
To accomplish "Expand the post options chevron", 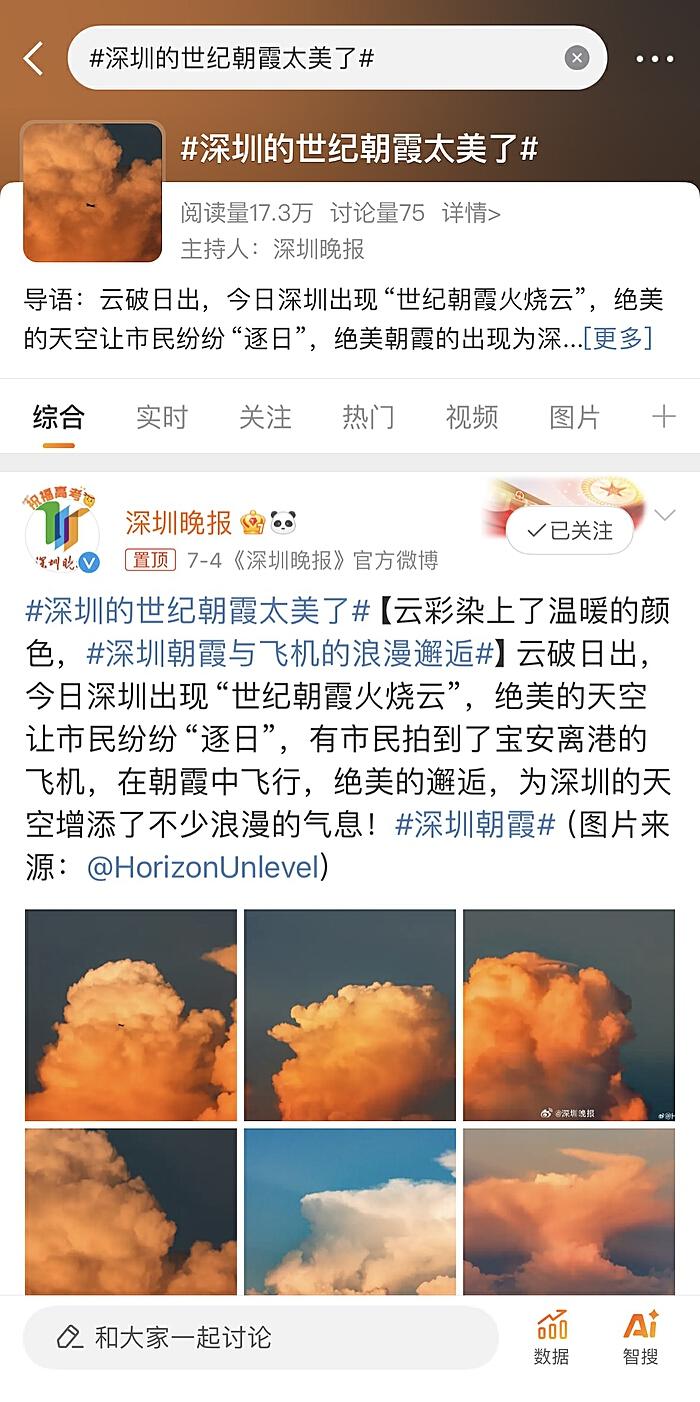I will pos(665,516).
